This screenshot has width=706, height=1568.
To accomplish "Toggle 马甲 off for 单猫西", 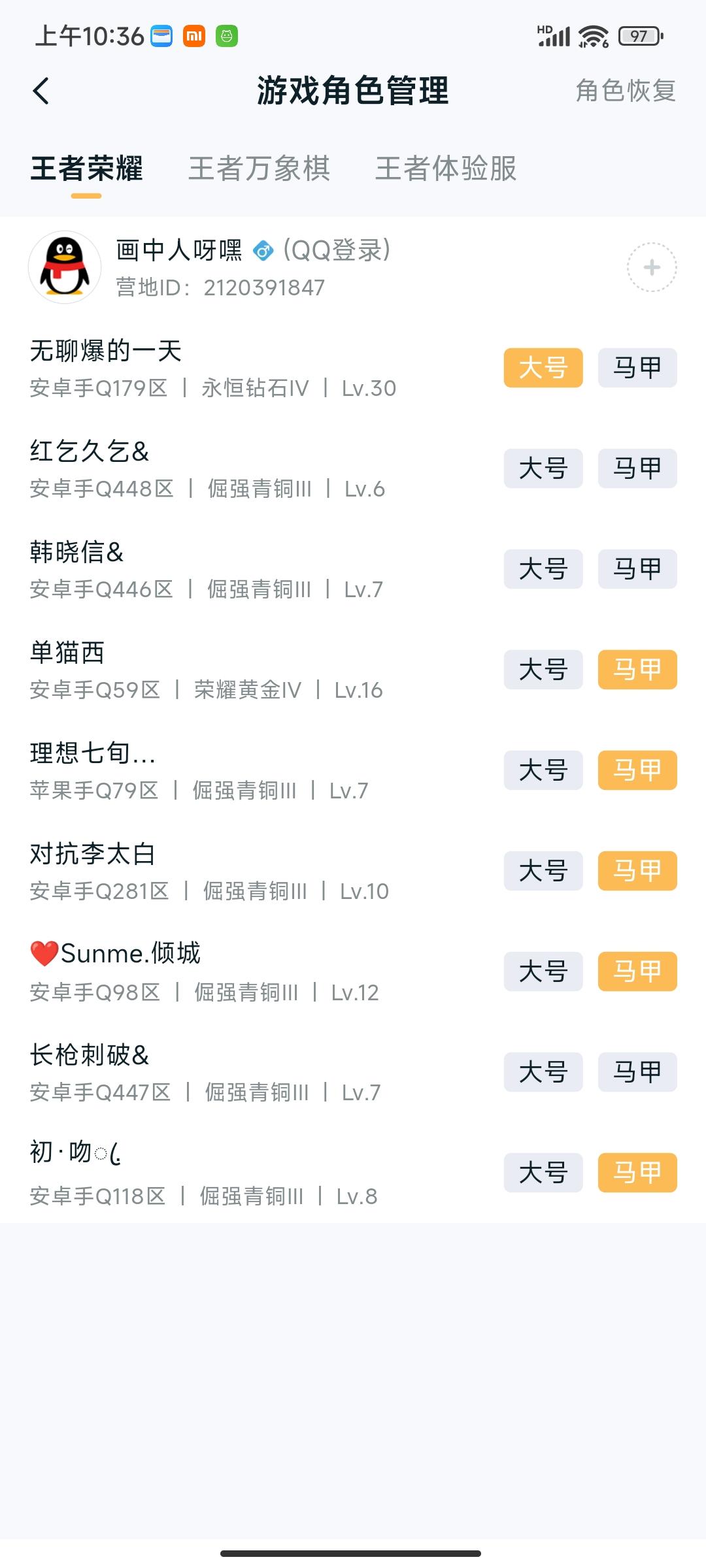I will pos(637,670).
